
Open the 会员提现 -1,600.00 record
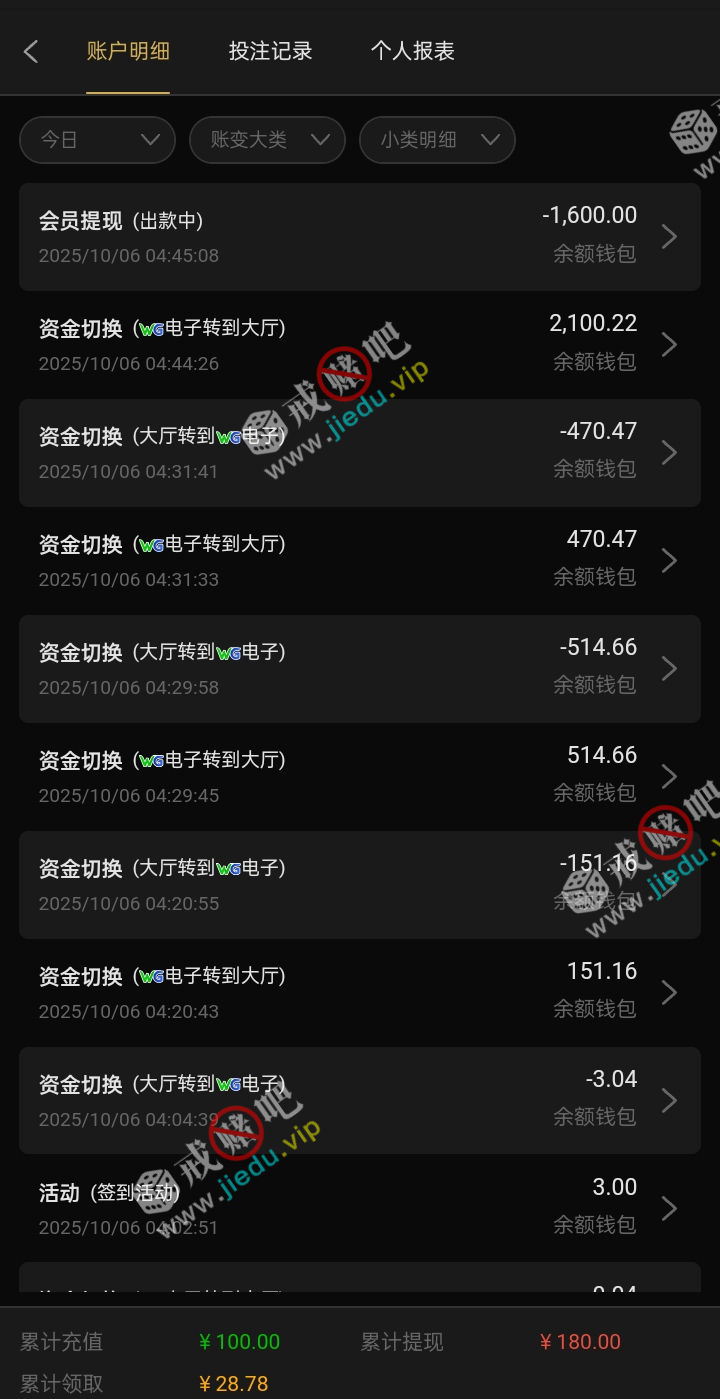(x=360, y=237)
